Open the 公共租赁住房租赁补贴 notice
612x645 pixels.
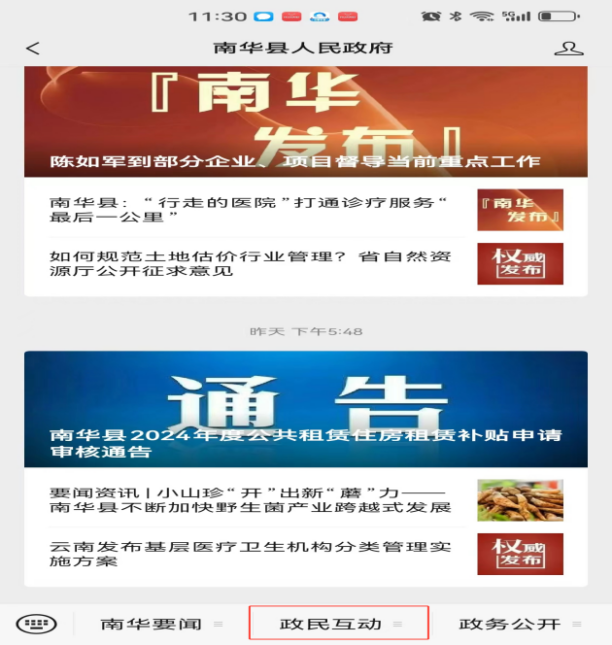pos(306,410)
